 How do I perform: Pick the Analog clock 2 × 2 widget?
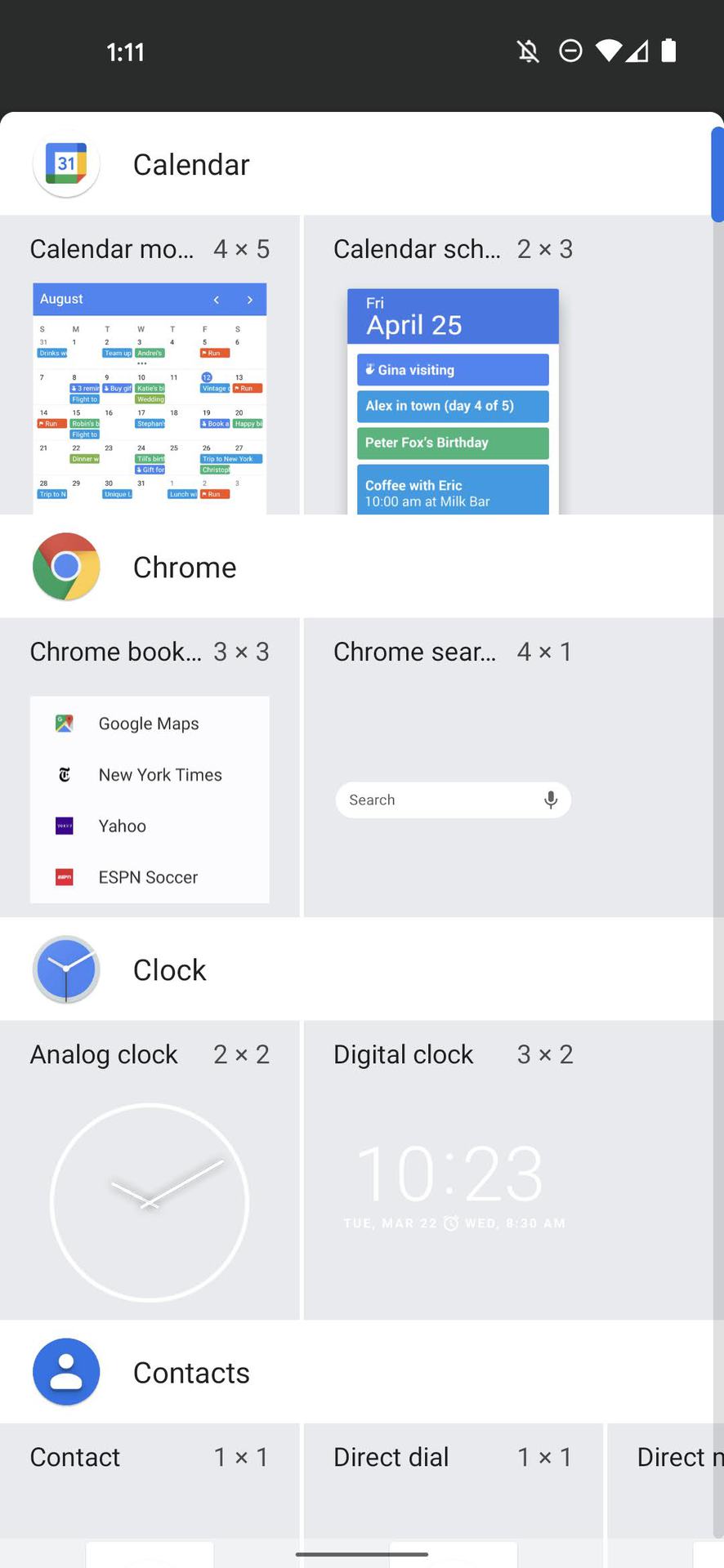coord(150,1170)
